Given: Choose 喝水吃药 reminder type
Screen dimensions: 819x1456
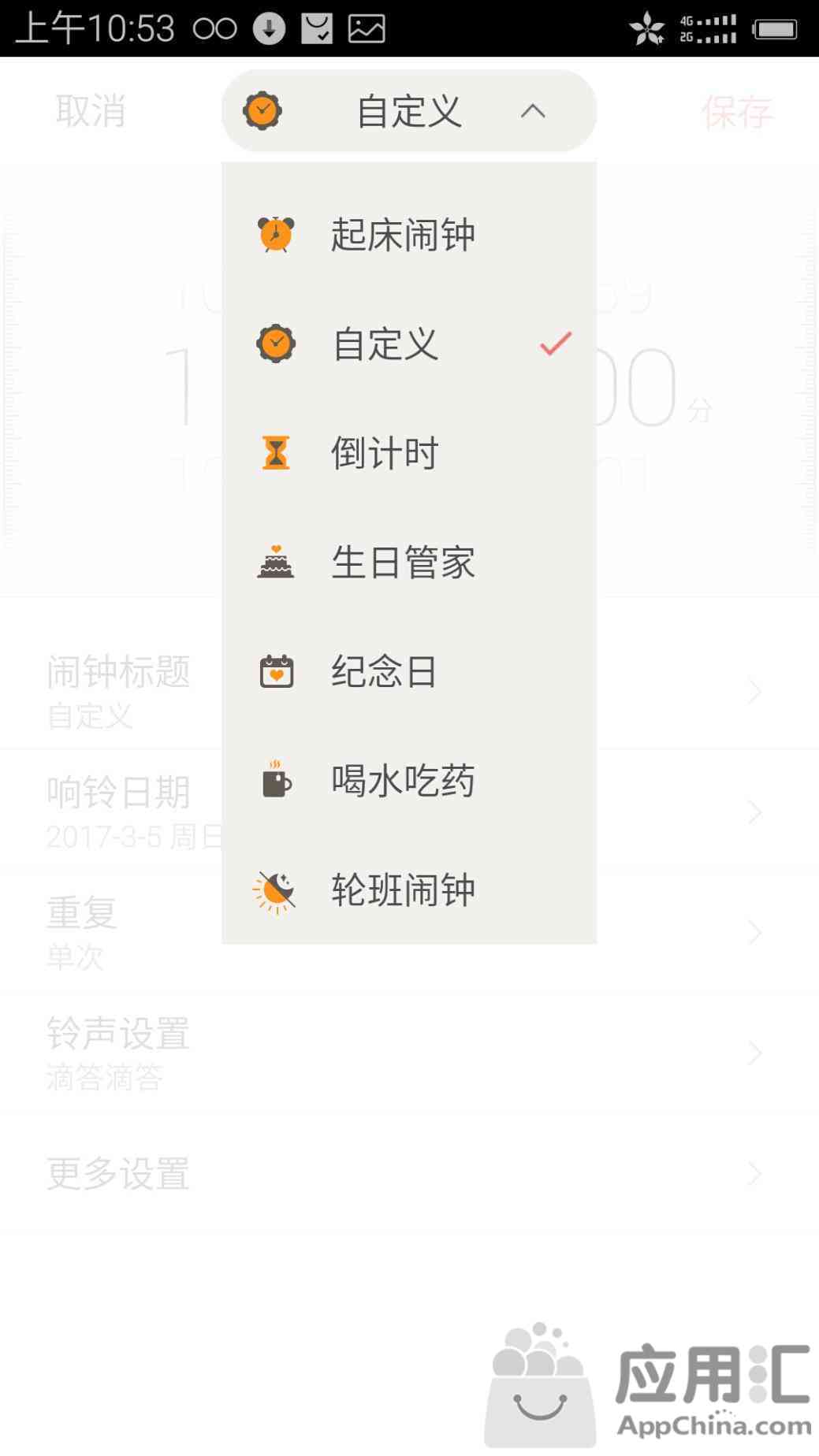Looking at the screenshot, I should 409,781.
